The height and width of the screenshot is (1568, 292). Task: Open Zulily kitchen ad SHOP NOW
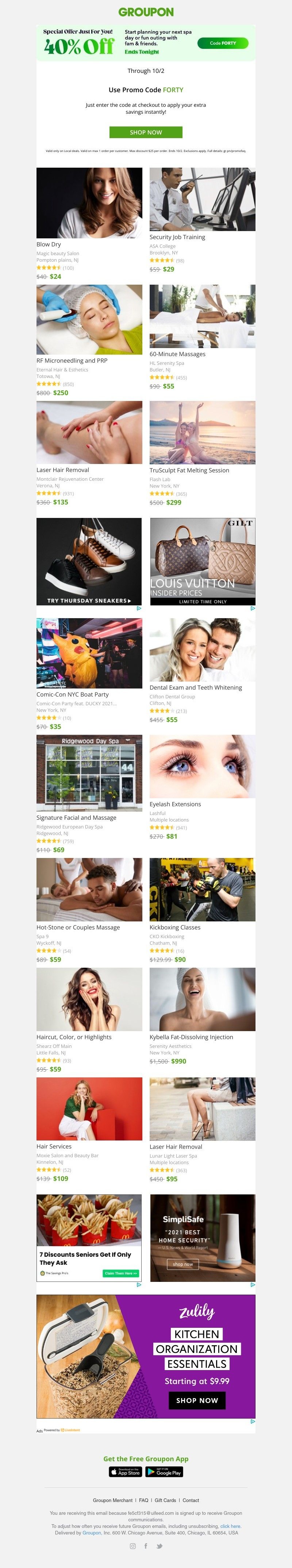(x=197, y=1400)
